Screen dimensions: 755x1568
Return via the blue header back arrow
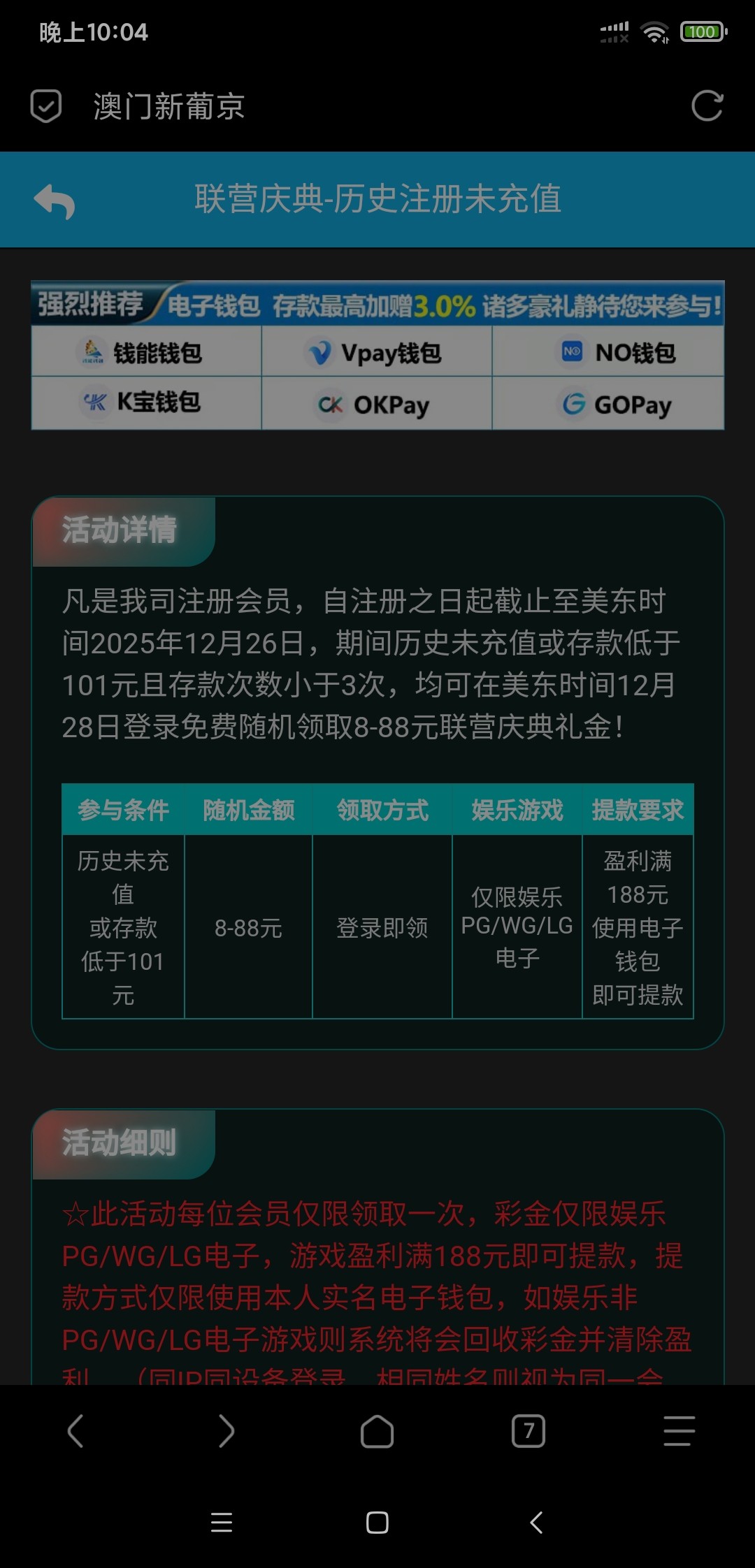pyautogui.click(x=55, y=201)
